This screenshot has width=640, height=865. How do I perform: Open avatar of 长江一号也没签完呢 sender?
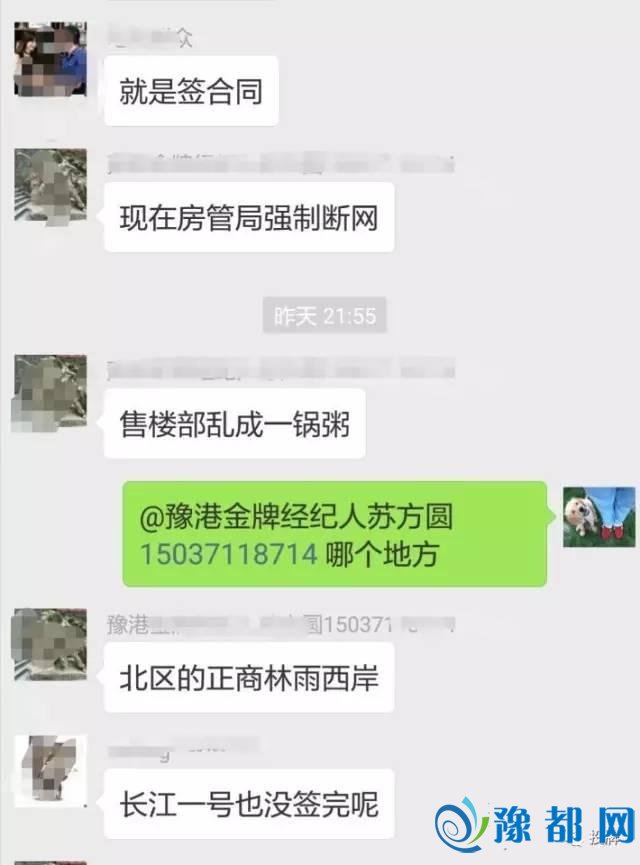[50, 770]
